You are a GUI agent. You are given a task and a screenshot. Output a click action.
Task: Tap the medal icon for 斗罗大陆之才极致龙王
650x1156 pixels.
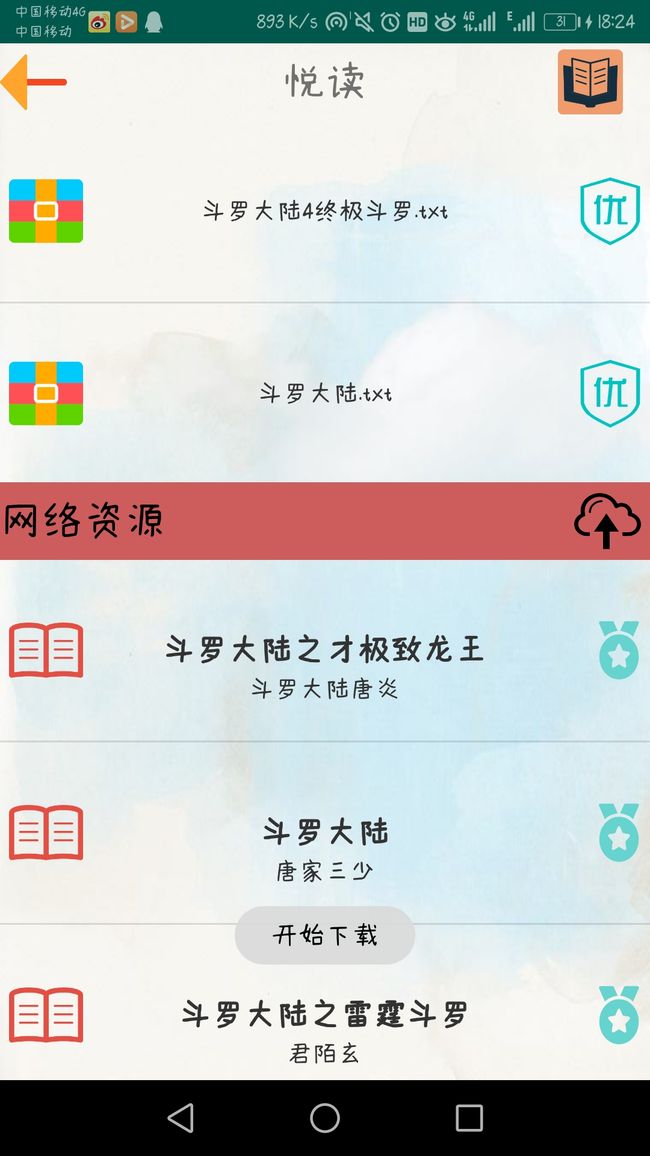click(619, 650)
